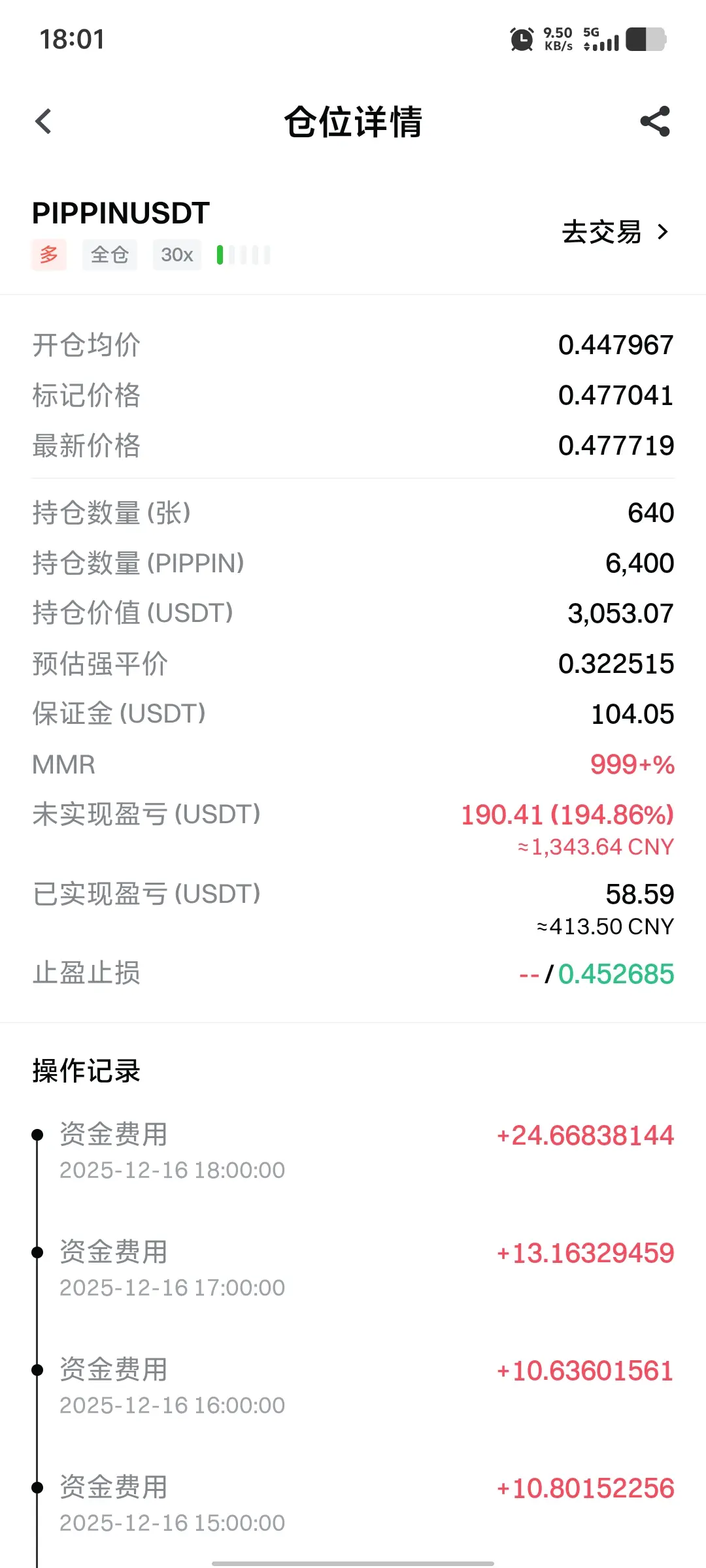The image size is (706, 1568).
Task: Go back from the 仓位详情 page
Action: [43, 122]
